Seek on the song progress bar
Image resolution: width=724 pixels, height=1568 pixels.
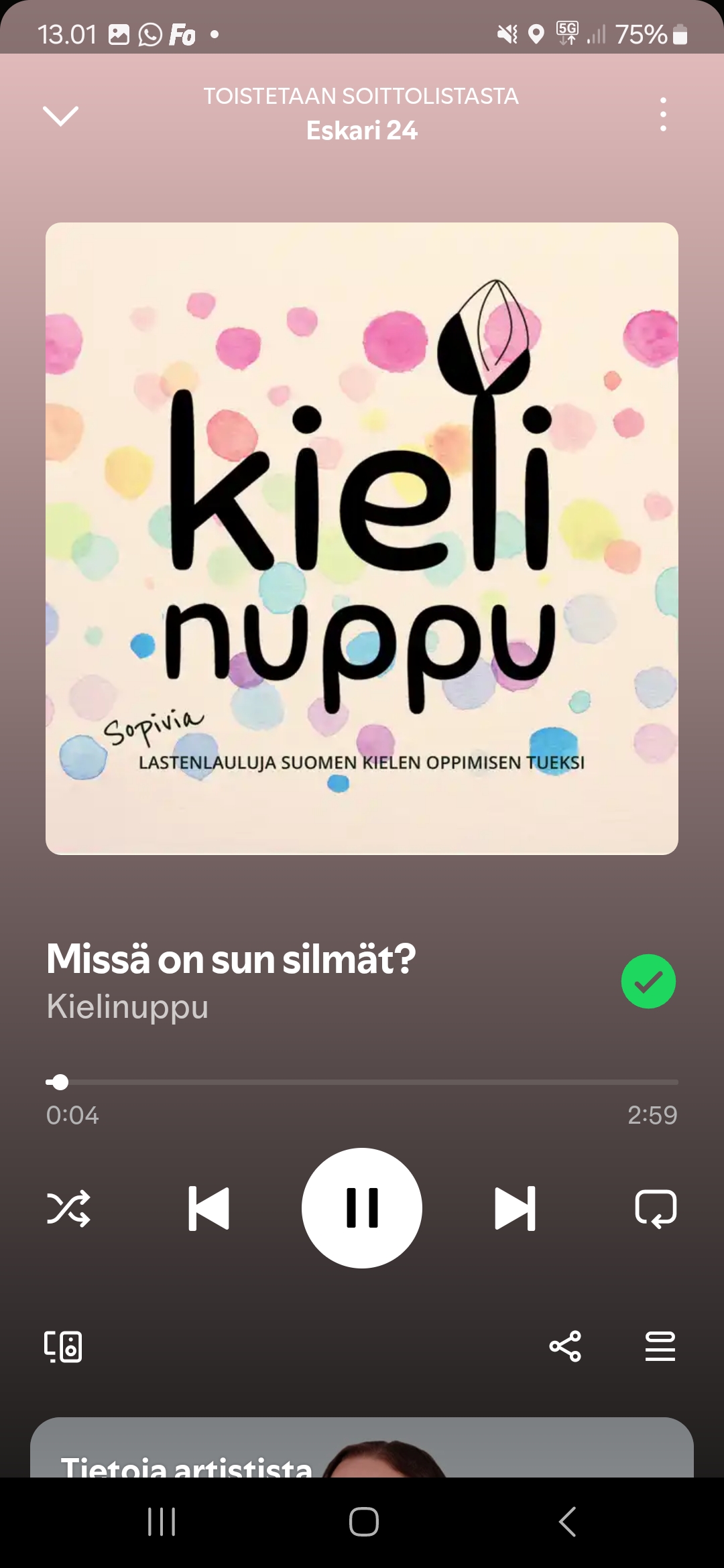[362, 1082]
